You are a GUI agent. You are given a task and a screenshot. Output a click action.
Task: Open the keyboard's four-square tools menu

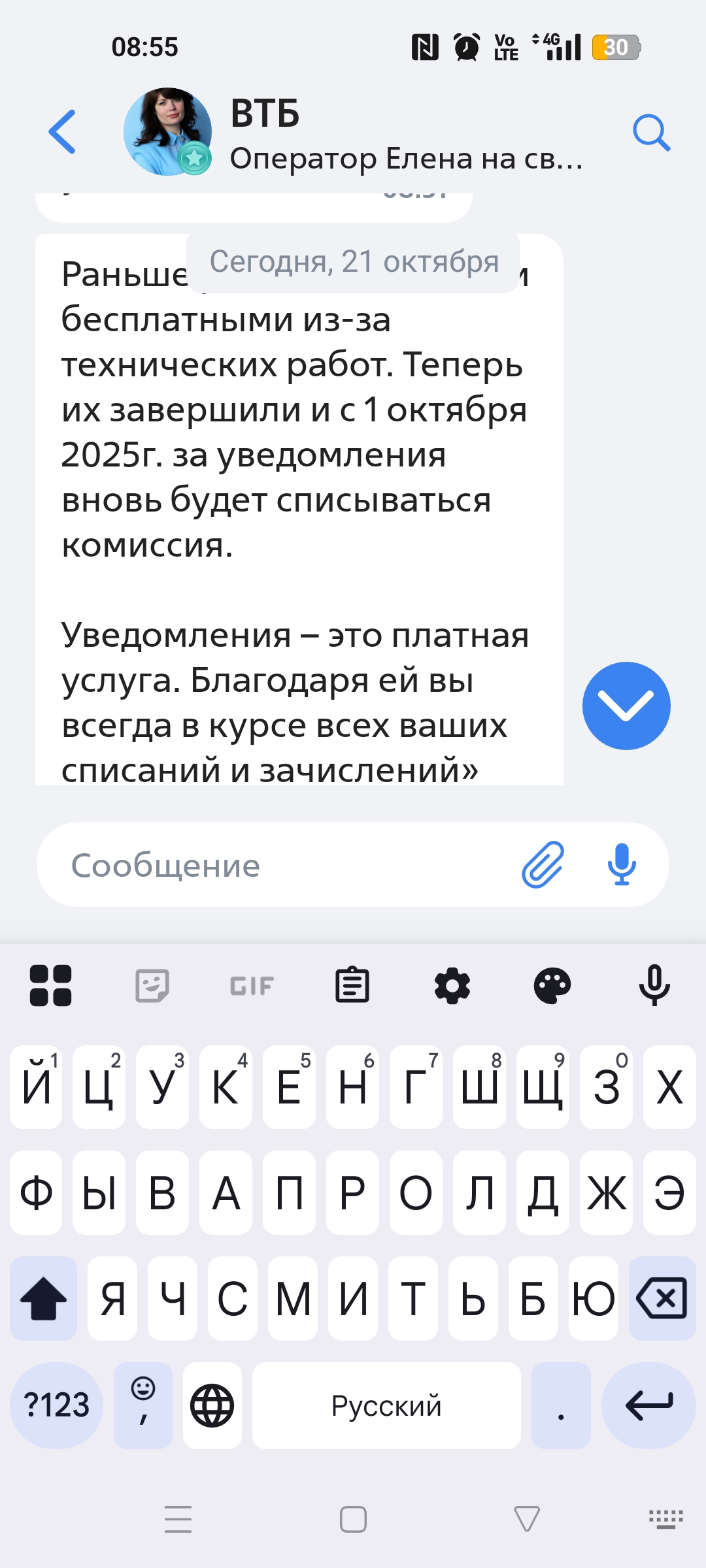[50, 985]
